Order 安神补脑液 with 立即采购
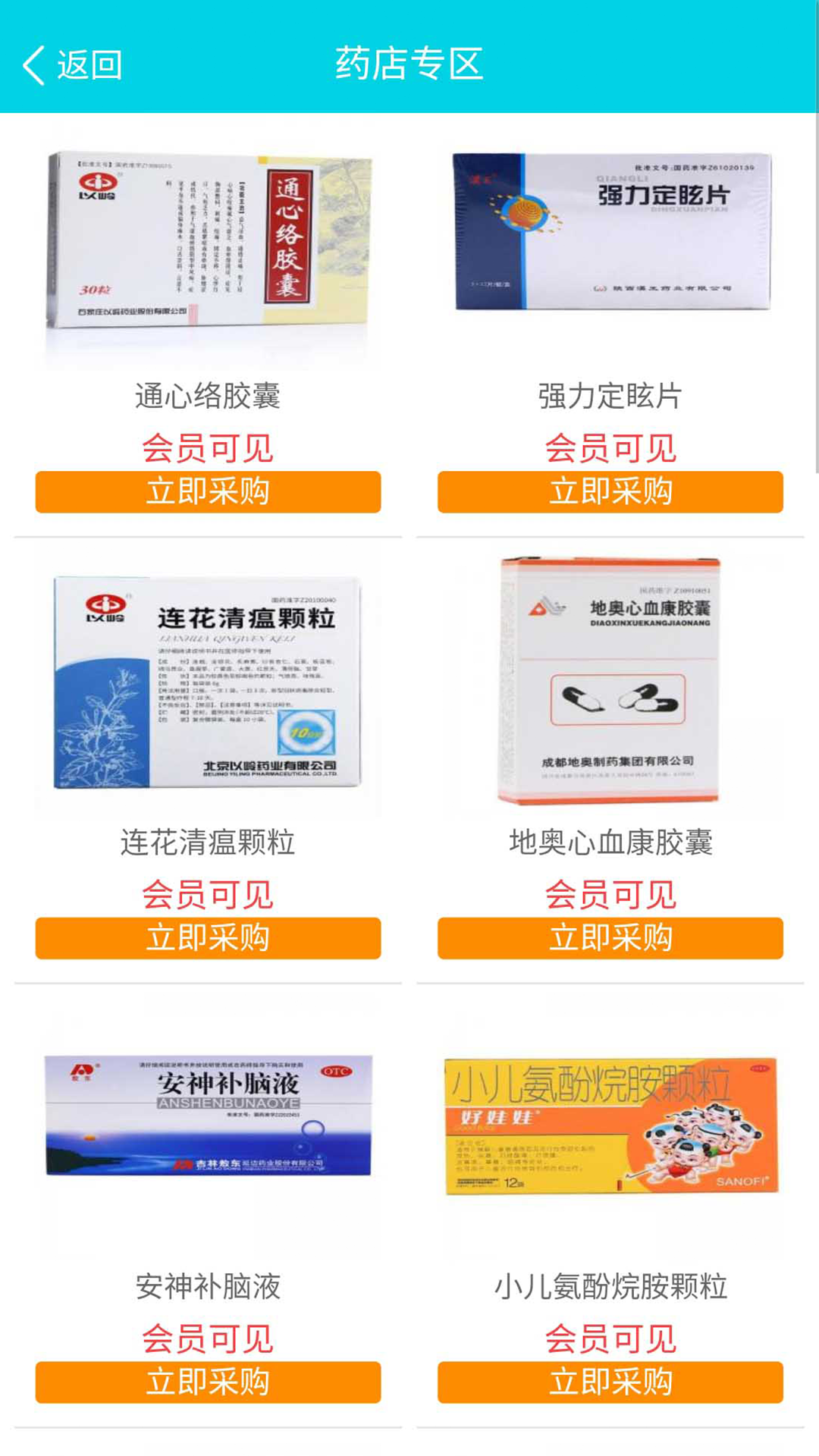Image resolution: width=819 pixels, height=1456 pixels. (x=208, y=1382)
